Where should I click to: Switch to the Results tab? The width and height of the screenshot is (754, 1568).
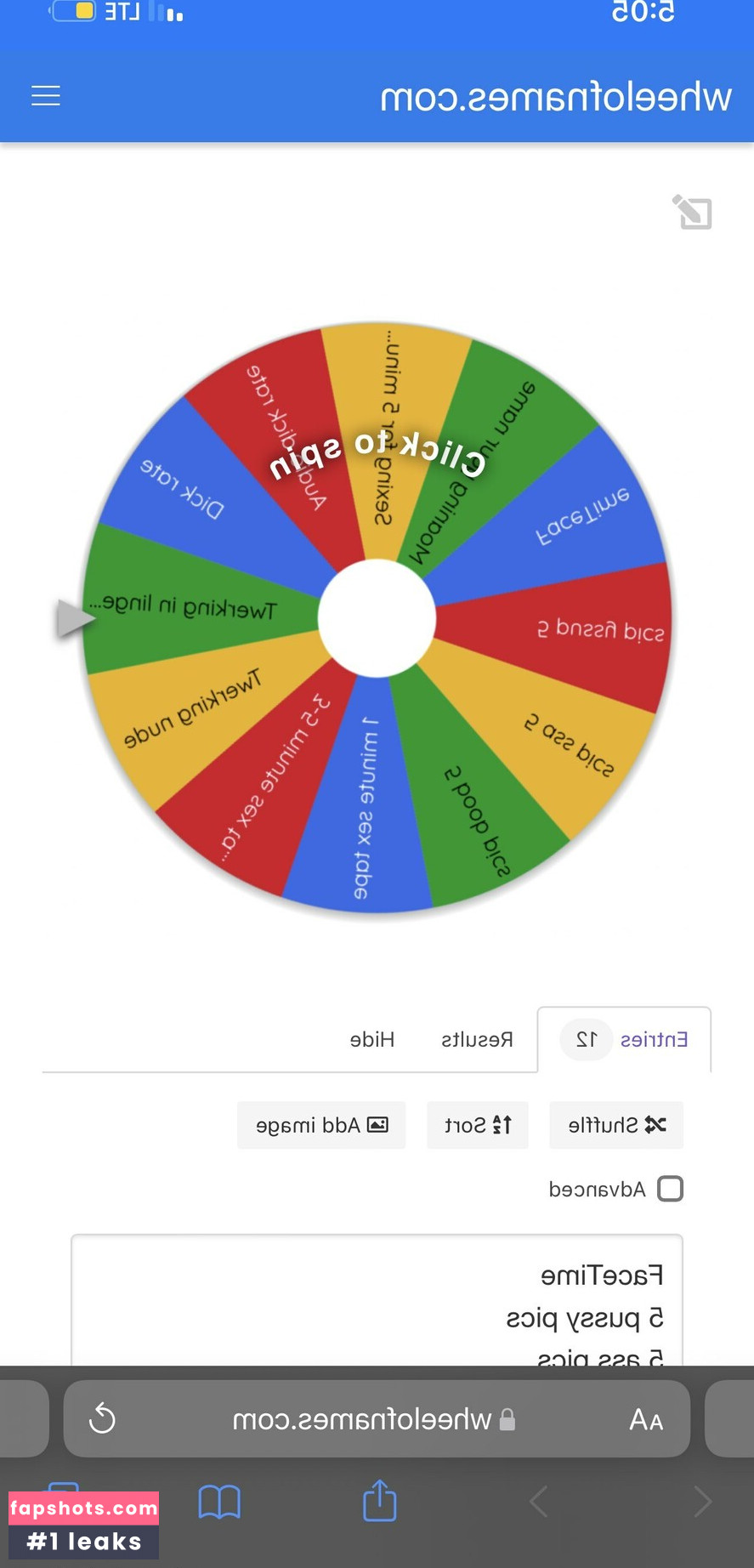pos(477,1039)
